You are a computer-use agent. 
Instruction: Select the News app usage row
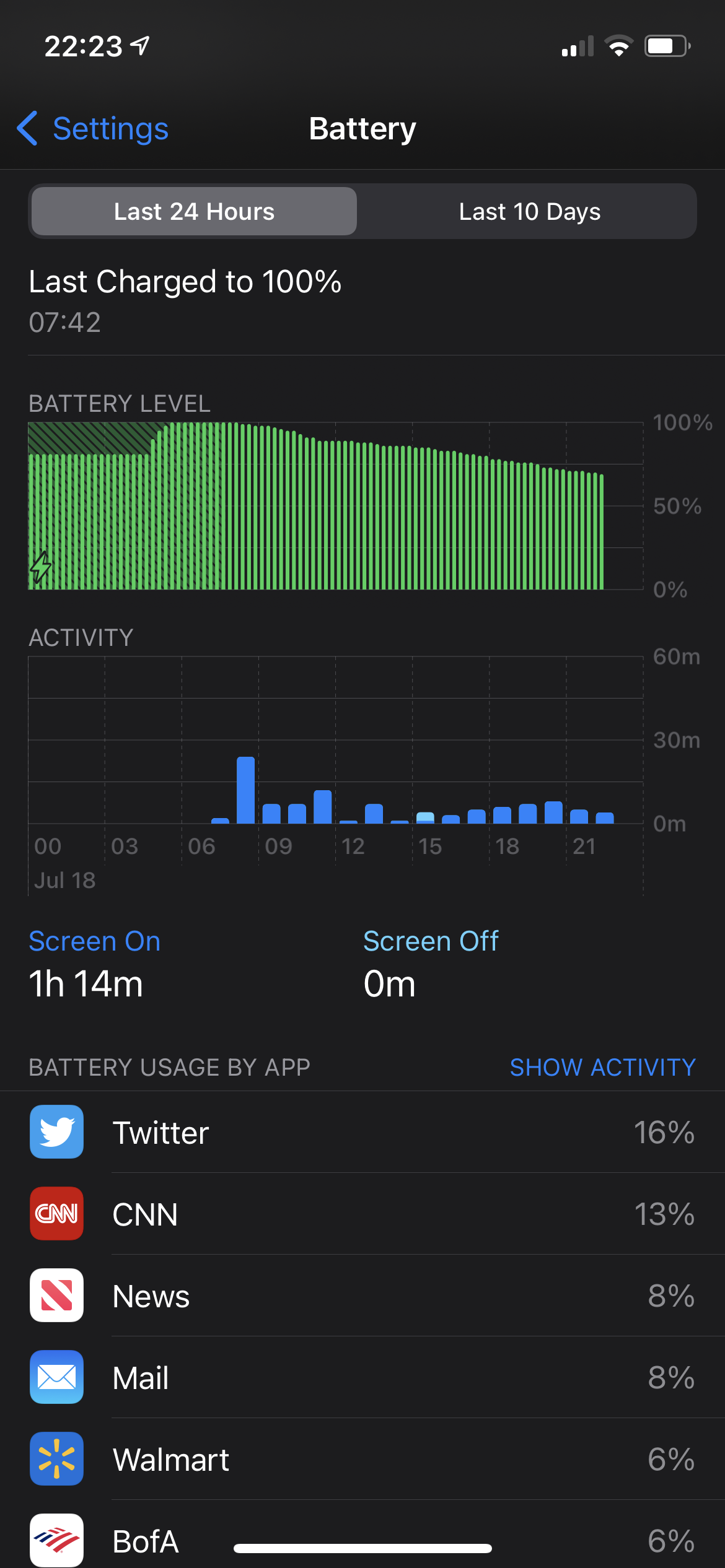[362, 1296]
